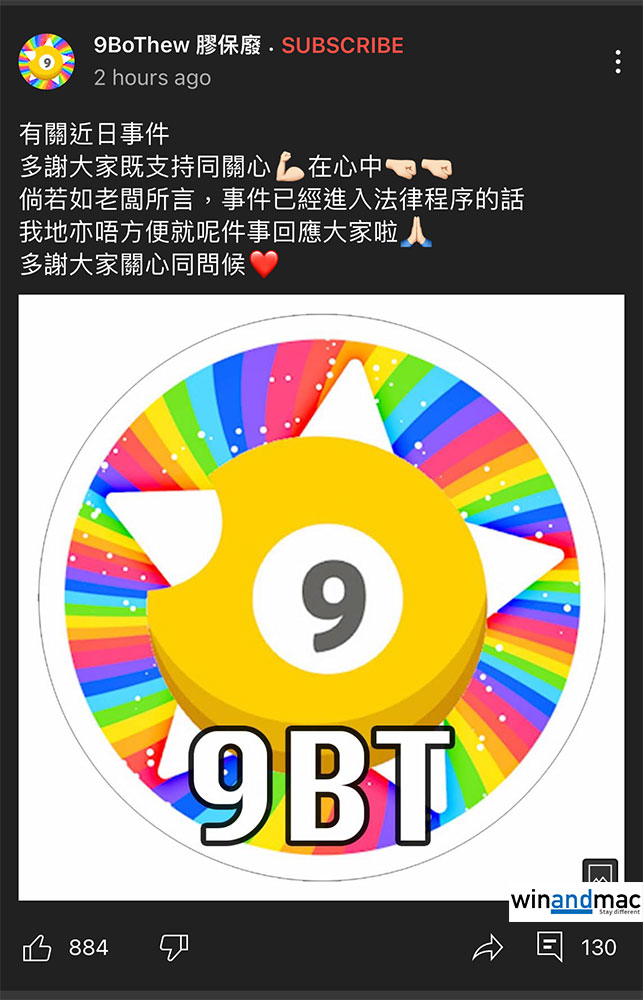Image resolution: width=643 pixels, height=1000 pixels.
Task: Dislike this community post
Action: coord(174,947)
